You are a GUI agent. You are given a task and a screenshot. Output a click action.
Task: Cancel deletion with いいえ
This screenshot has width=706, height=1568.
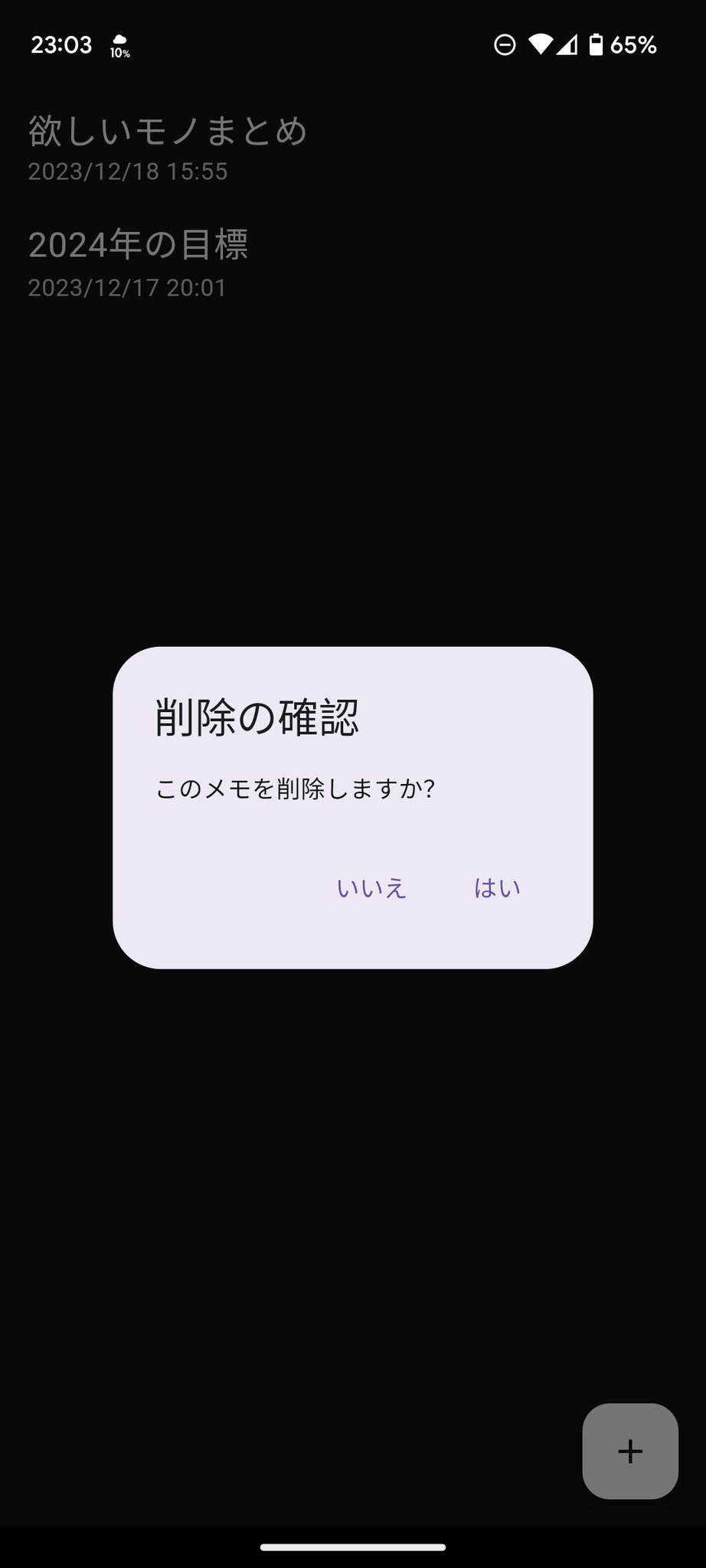371,888
